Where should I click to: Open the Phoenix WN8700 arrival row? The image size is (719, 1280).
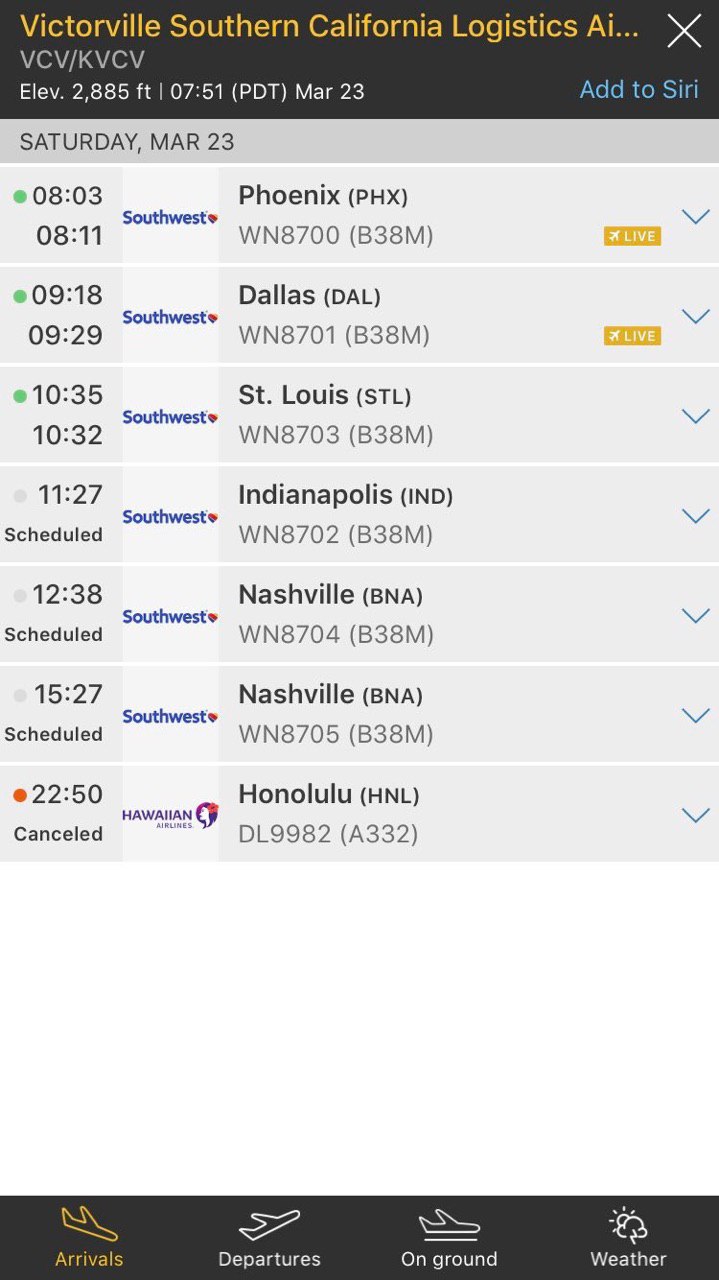pyautogui.click(x=359, y=215)
